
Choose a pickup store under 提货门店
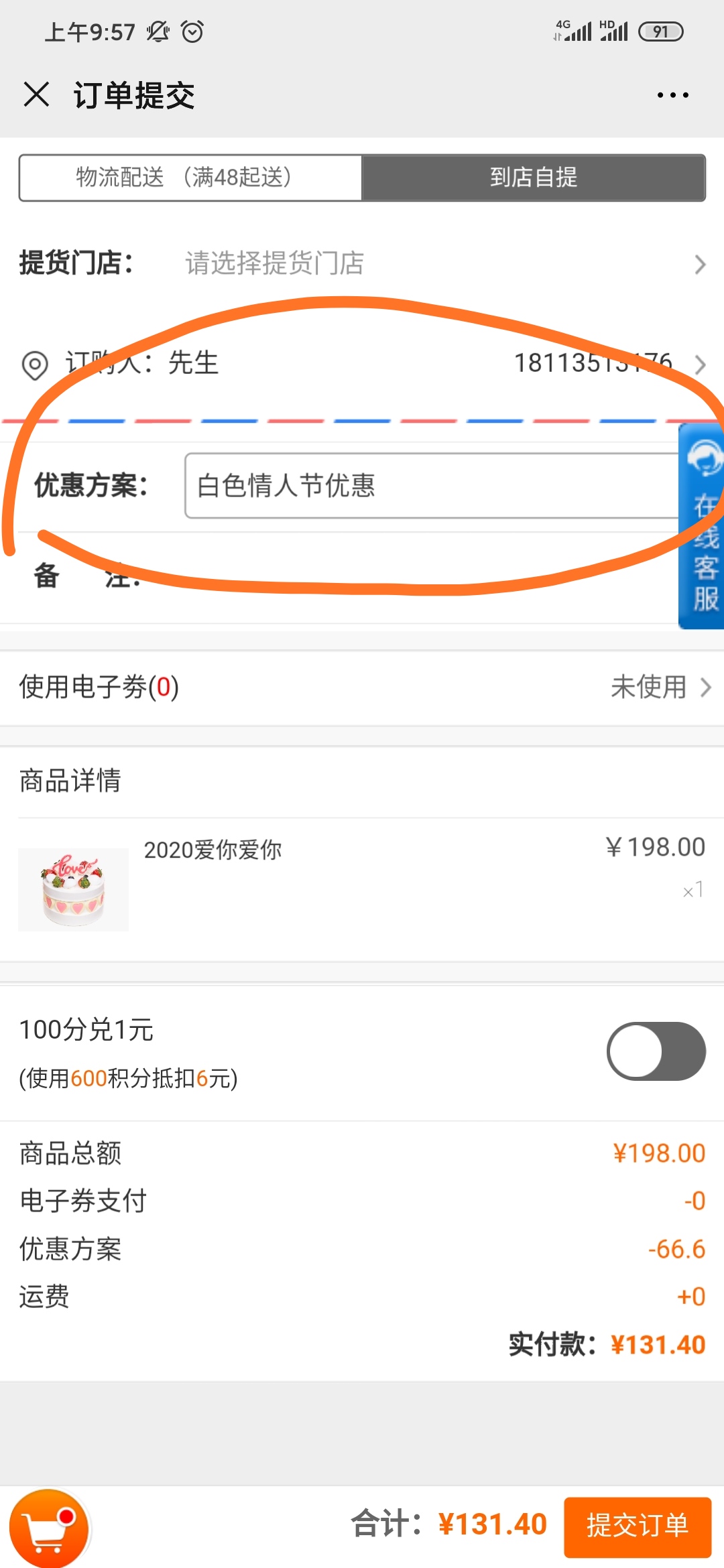pos(442,263)
